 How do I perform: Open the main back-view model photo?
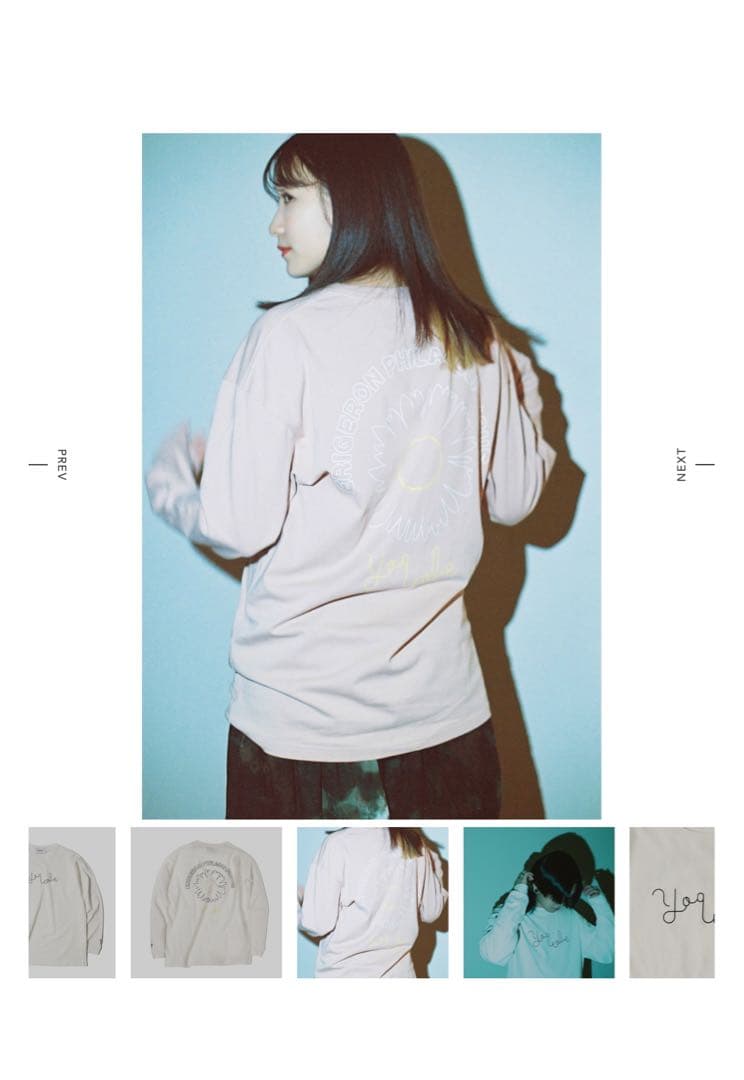(371, 476)
